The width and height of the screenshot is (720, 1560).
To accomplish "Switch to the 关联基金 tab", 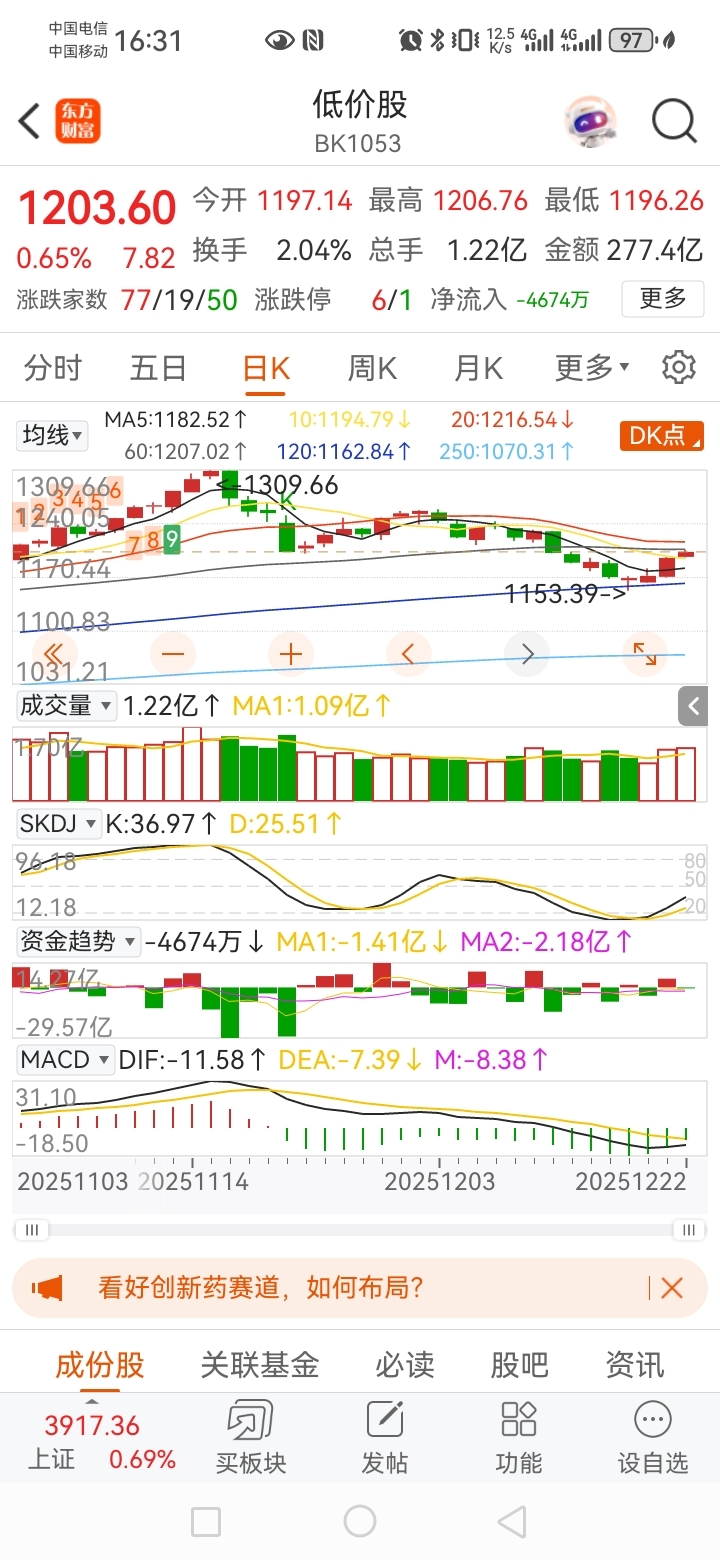I will tap(260, 1365).
